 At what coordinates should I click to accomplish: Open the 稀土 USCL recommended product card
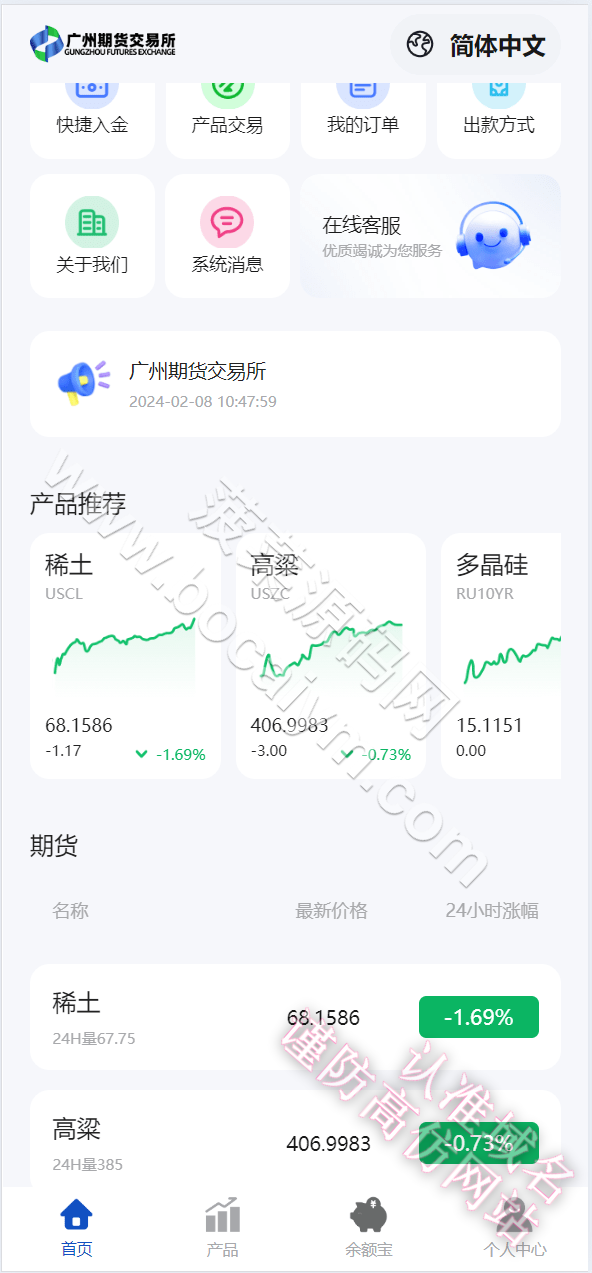(125, 656)
